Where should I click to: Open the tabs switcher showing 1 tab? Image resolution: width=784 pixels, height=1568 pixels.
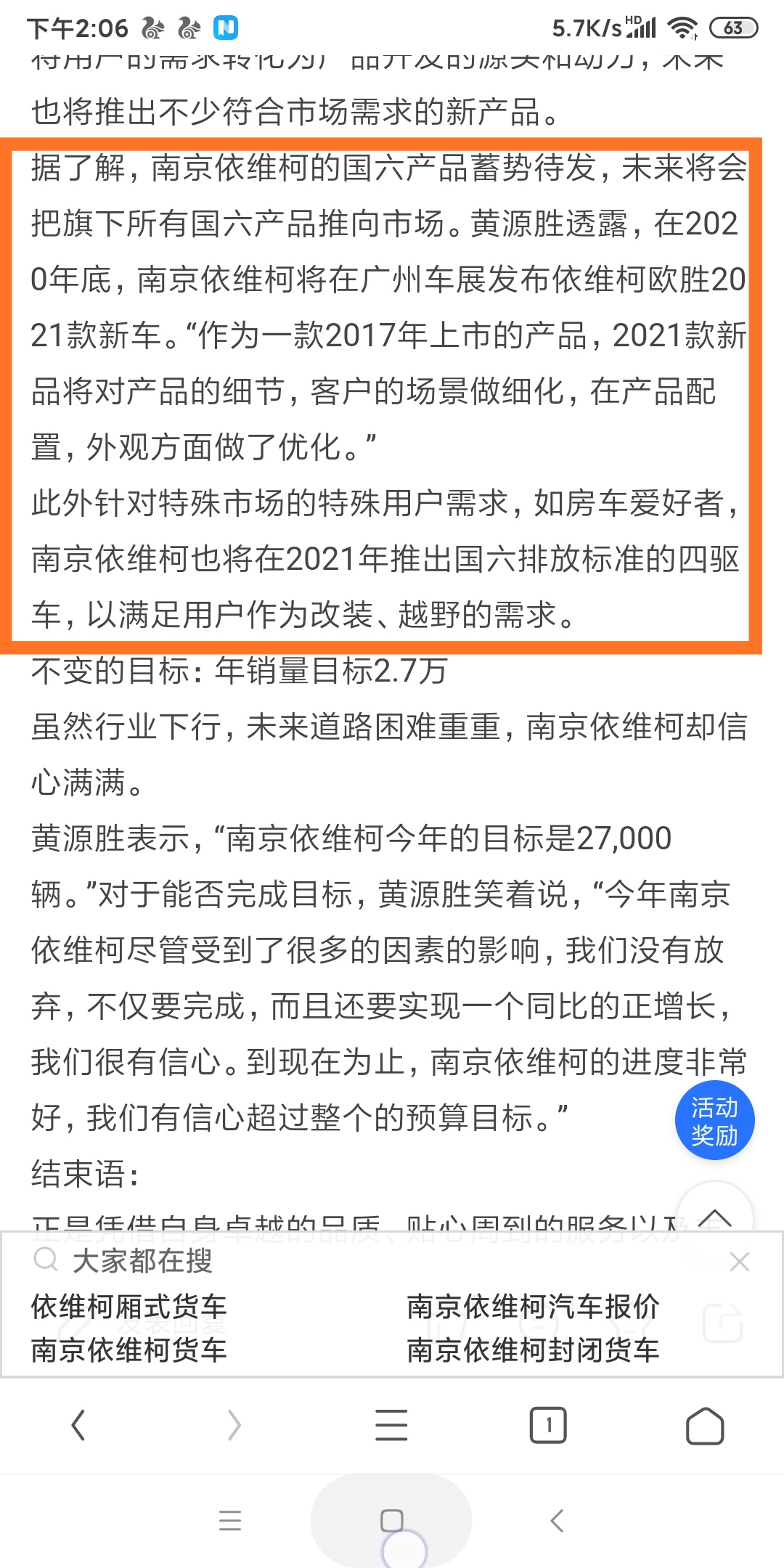[548, 1425]
